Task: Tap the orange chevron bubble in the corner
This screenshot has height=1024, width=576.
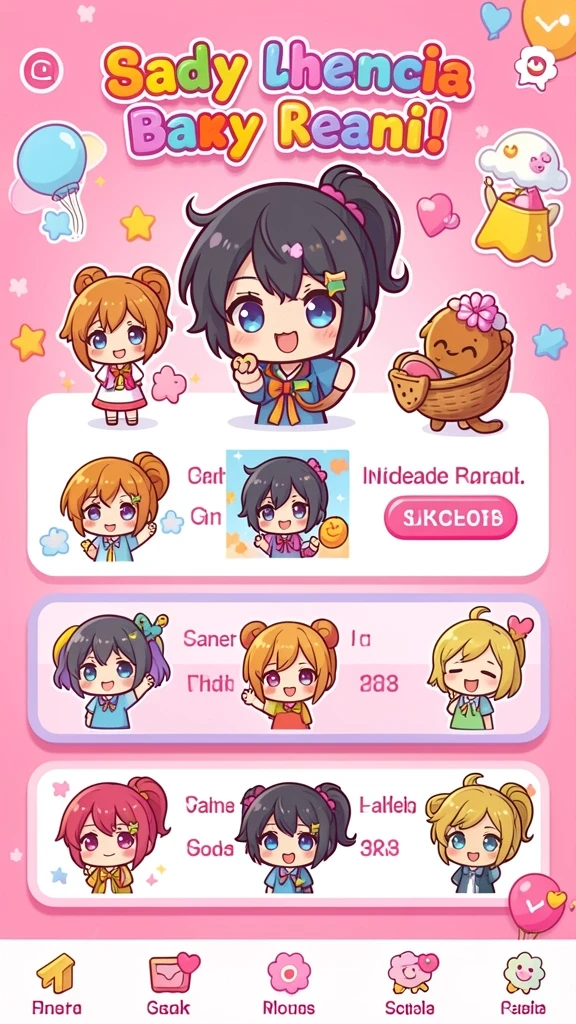Action: click(549, 24)
